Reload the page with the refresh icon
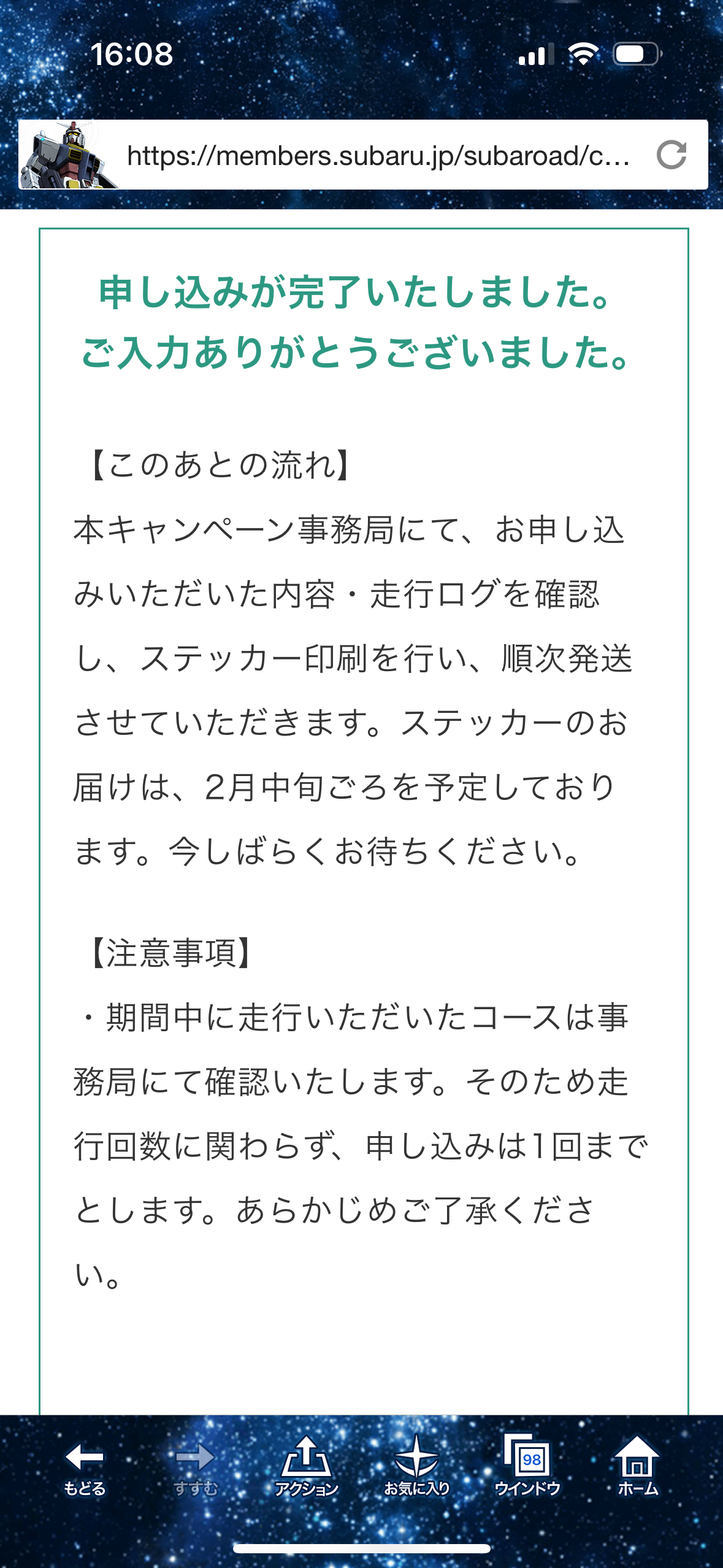The height and width of the screenshot is (1568, 723). pos(671,155)
